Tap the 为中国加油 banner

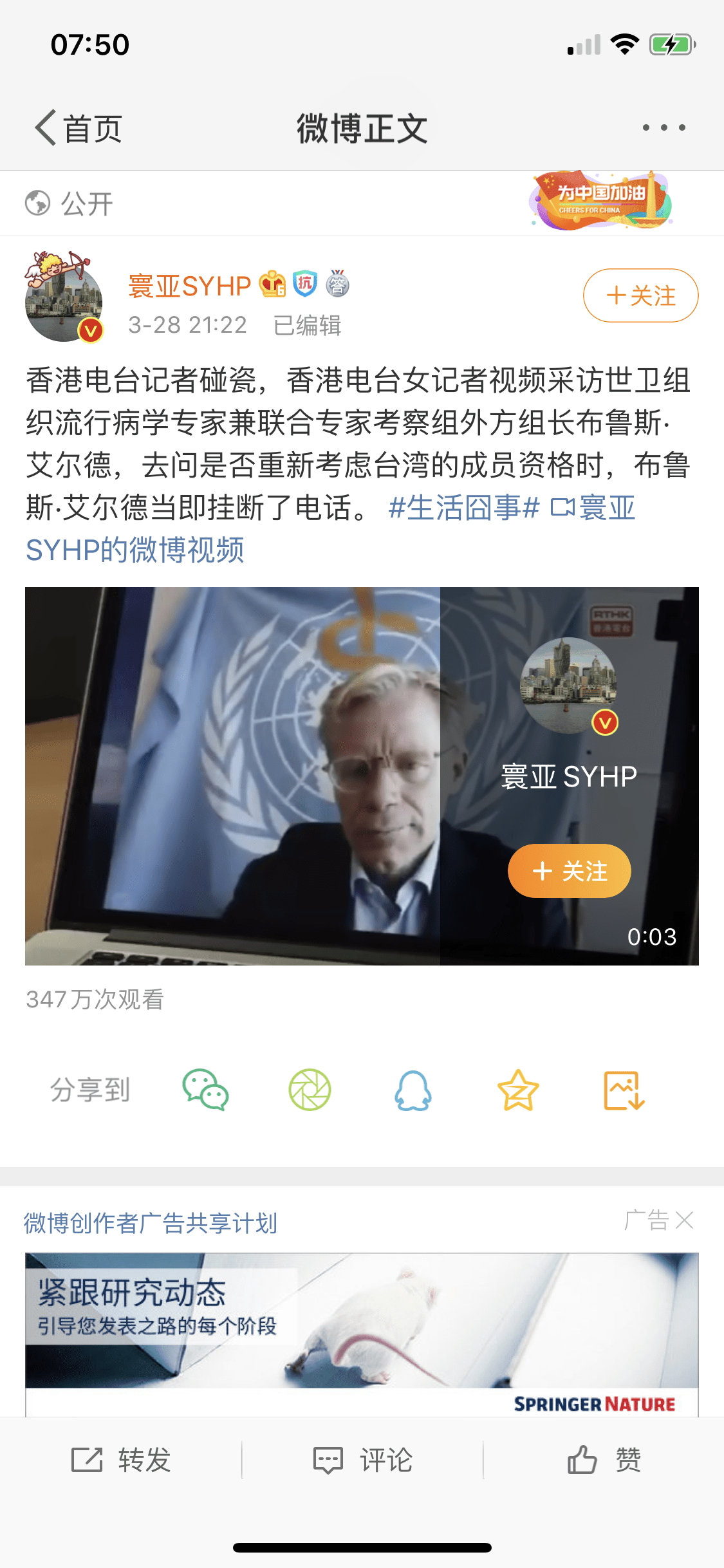pyautogui.click(x=601, y=201)
